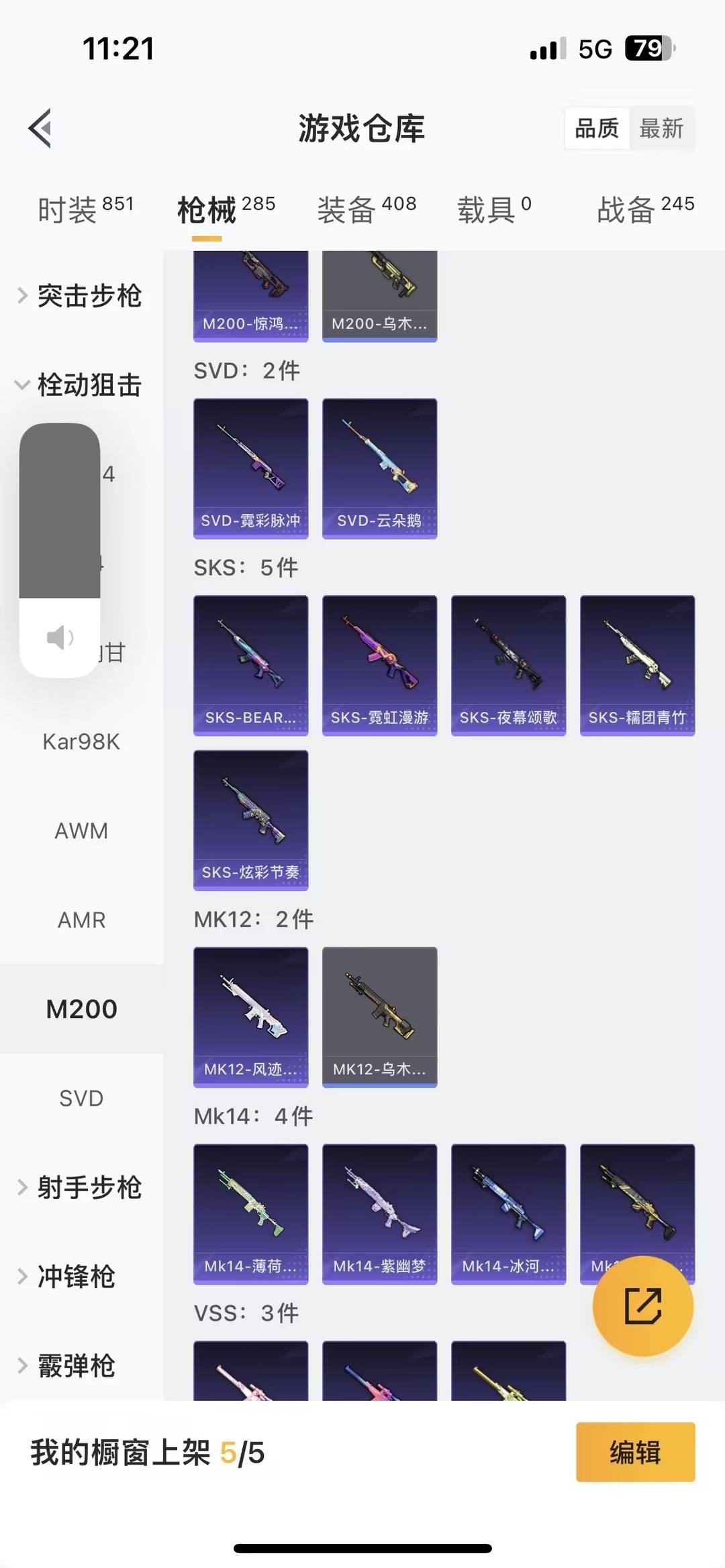View the SKS-糯团青竹 skin
This screenshot has width=725, height=1568.
click(x=637, y=665)
